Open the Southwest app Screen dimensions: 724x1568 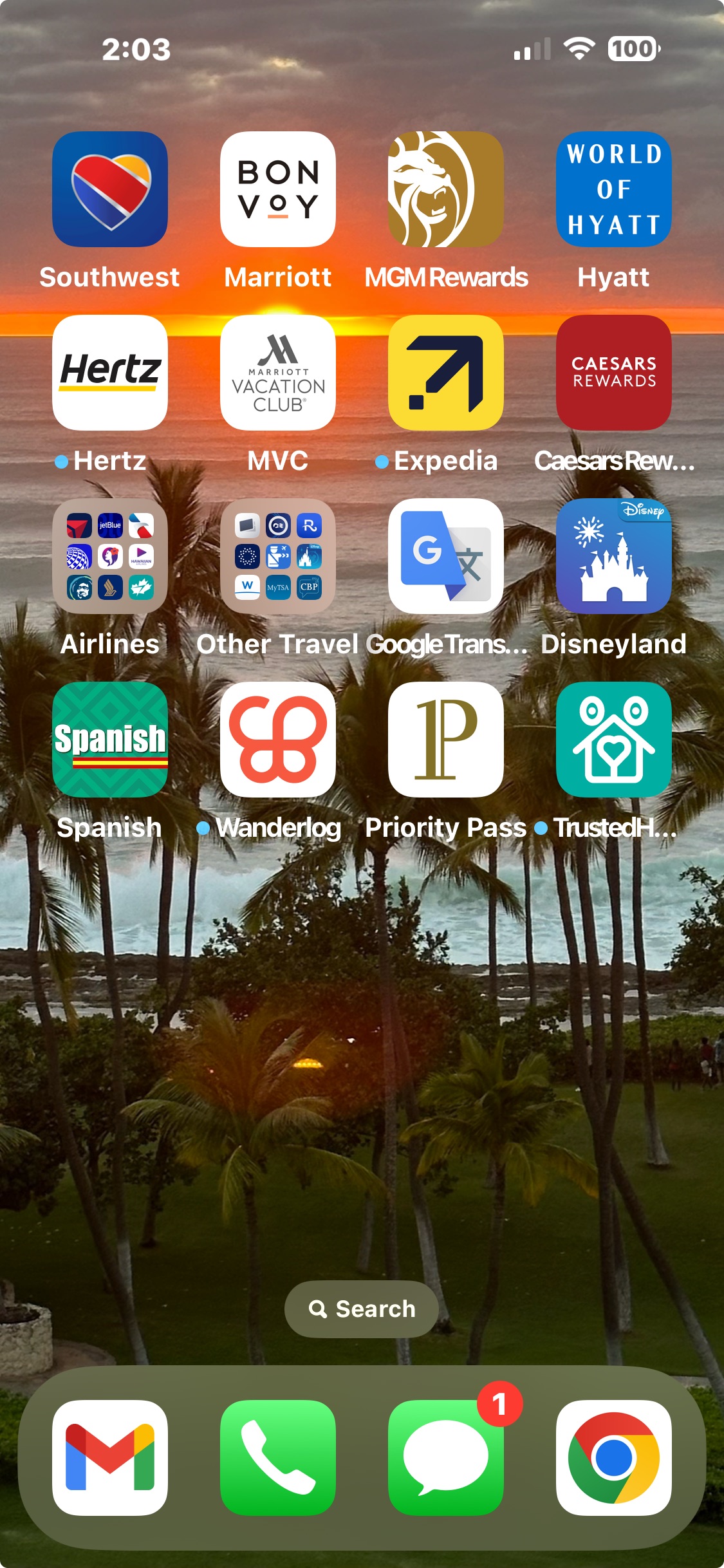(110, 189)
